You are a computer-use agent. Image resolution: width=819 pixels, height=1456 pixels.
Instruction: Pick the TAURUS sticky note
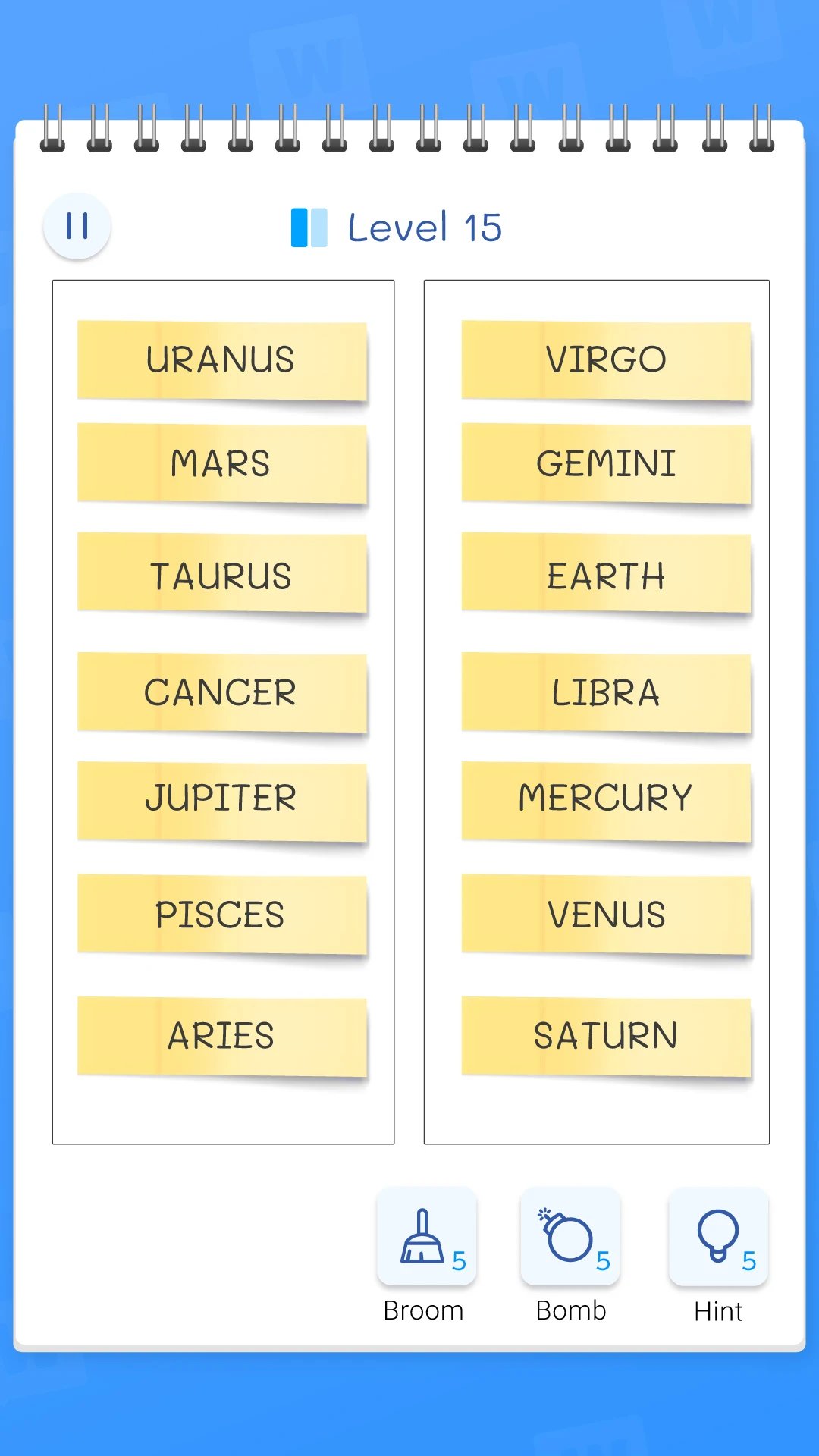(x=222, y=573)
